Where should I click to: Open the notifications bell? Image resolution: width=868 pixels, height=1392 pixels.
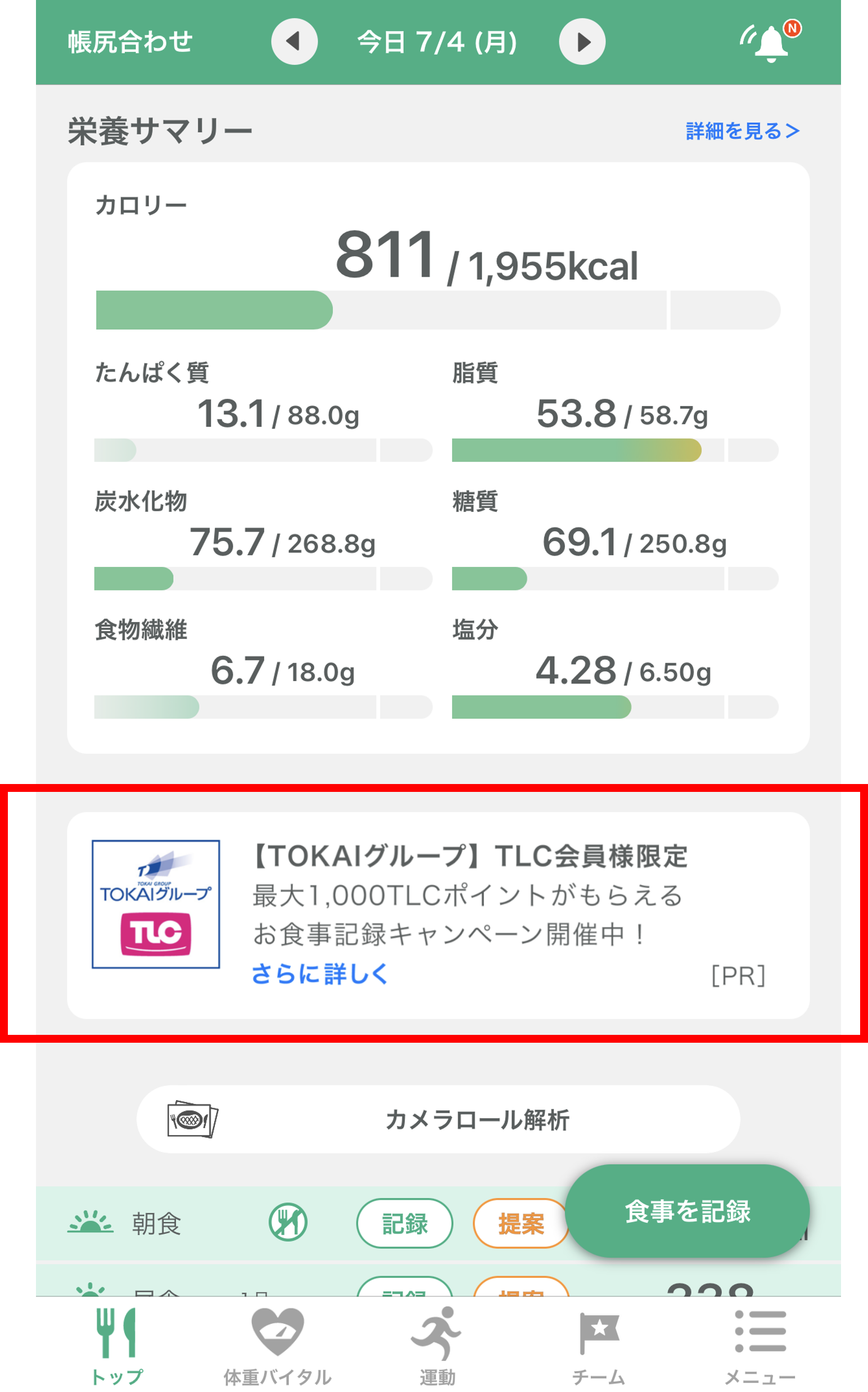click(x=770, y=42)
